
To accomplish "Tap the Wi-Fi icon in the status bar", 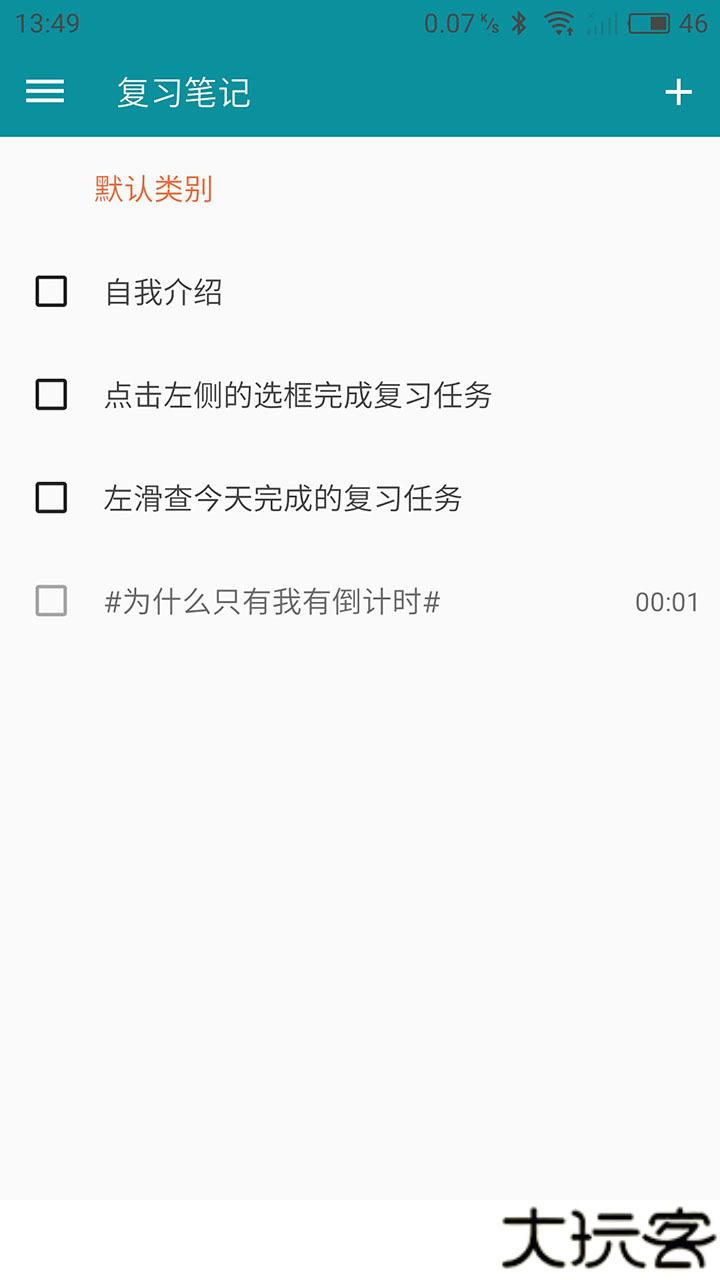I will click(x=557, y=22).
